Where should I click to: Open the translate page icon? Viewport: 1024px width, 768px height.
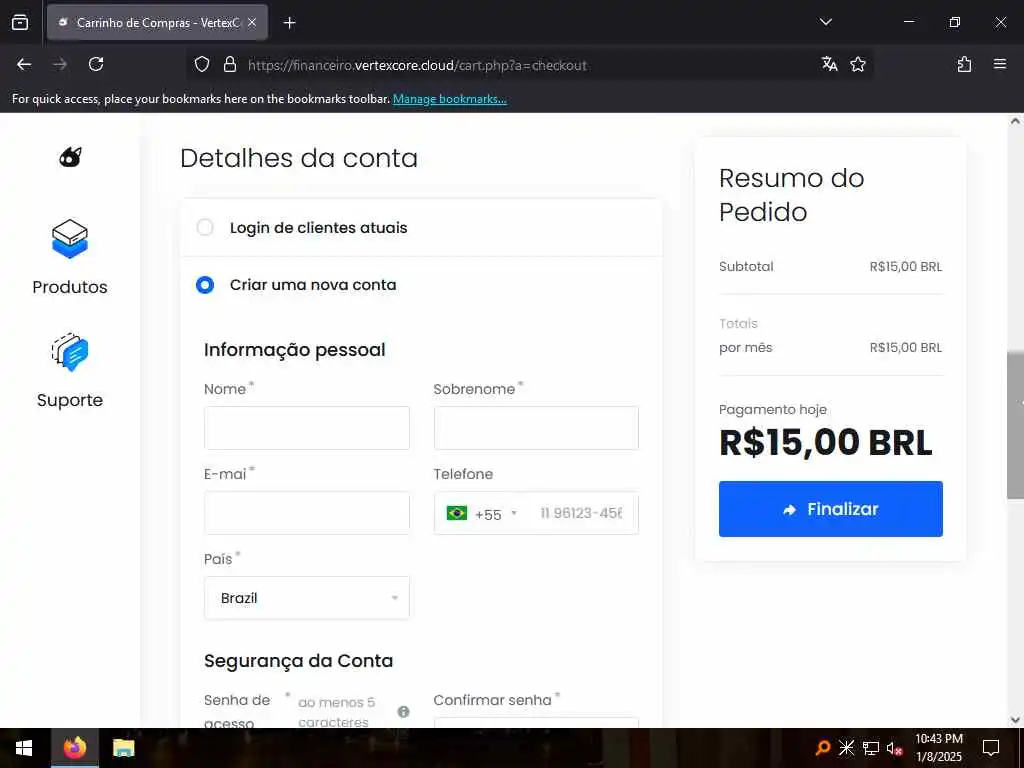coord(829,64)
